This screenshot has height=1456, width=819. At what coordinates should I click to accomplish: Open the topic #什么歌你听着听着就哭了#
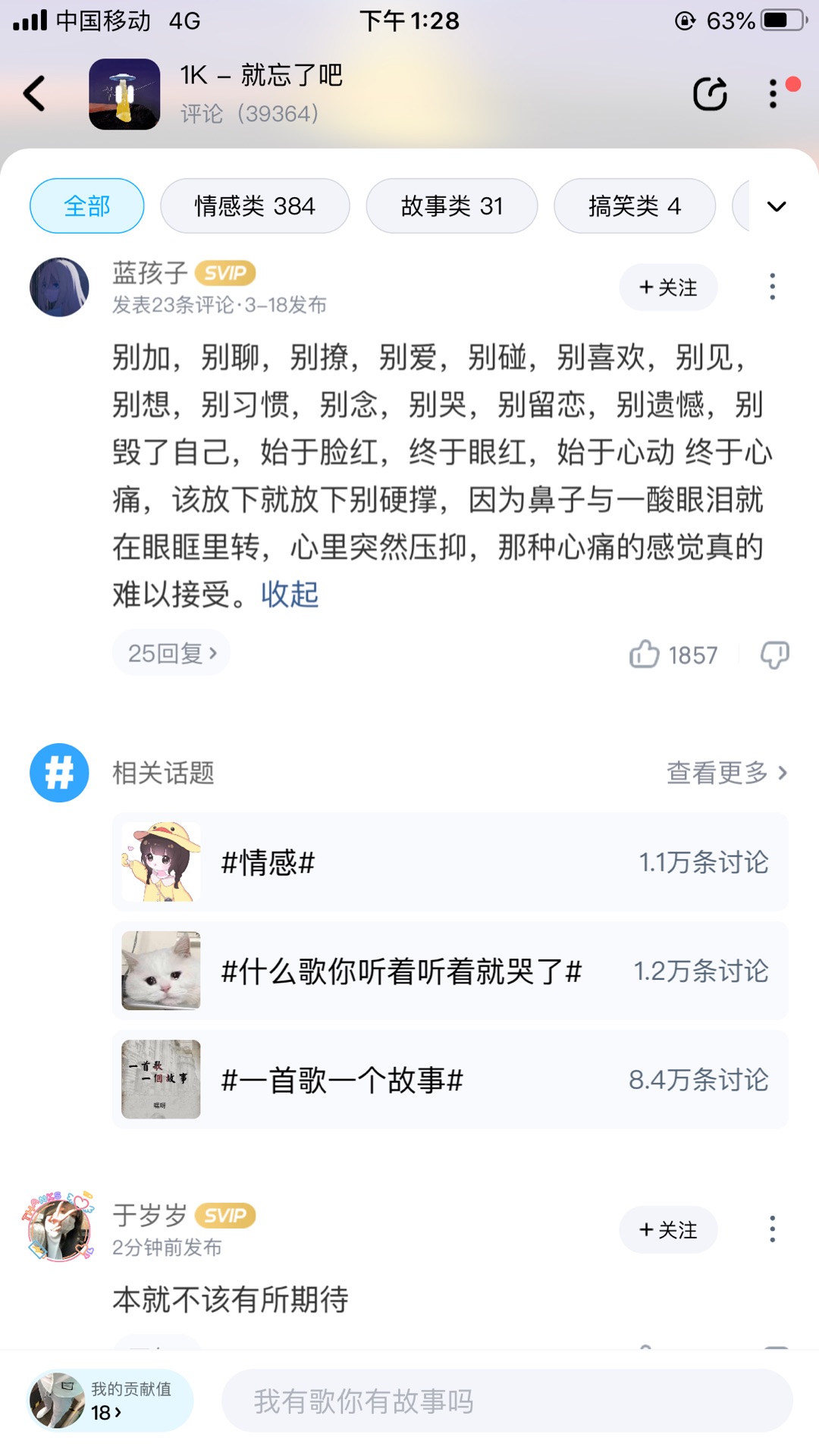450,971
